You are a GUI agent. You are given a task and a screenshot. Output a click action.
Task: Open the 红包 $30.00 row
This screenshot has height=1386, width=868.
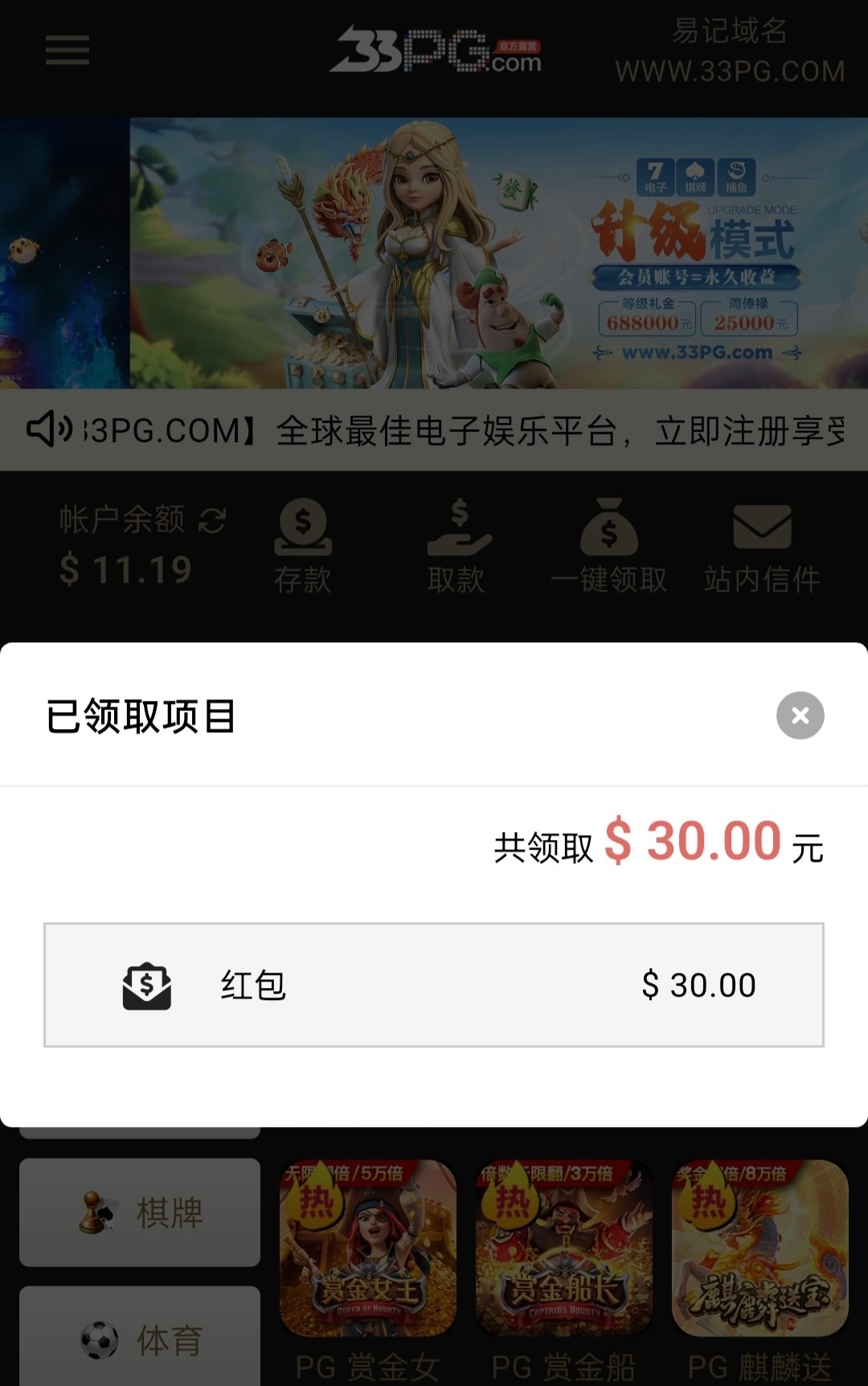pyautogui.click(x=434, y=985)
